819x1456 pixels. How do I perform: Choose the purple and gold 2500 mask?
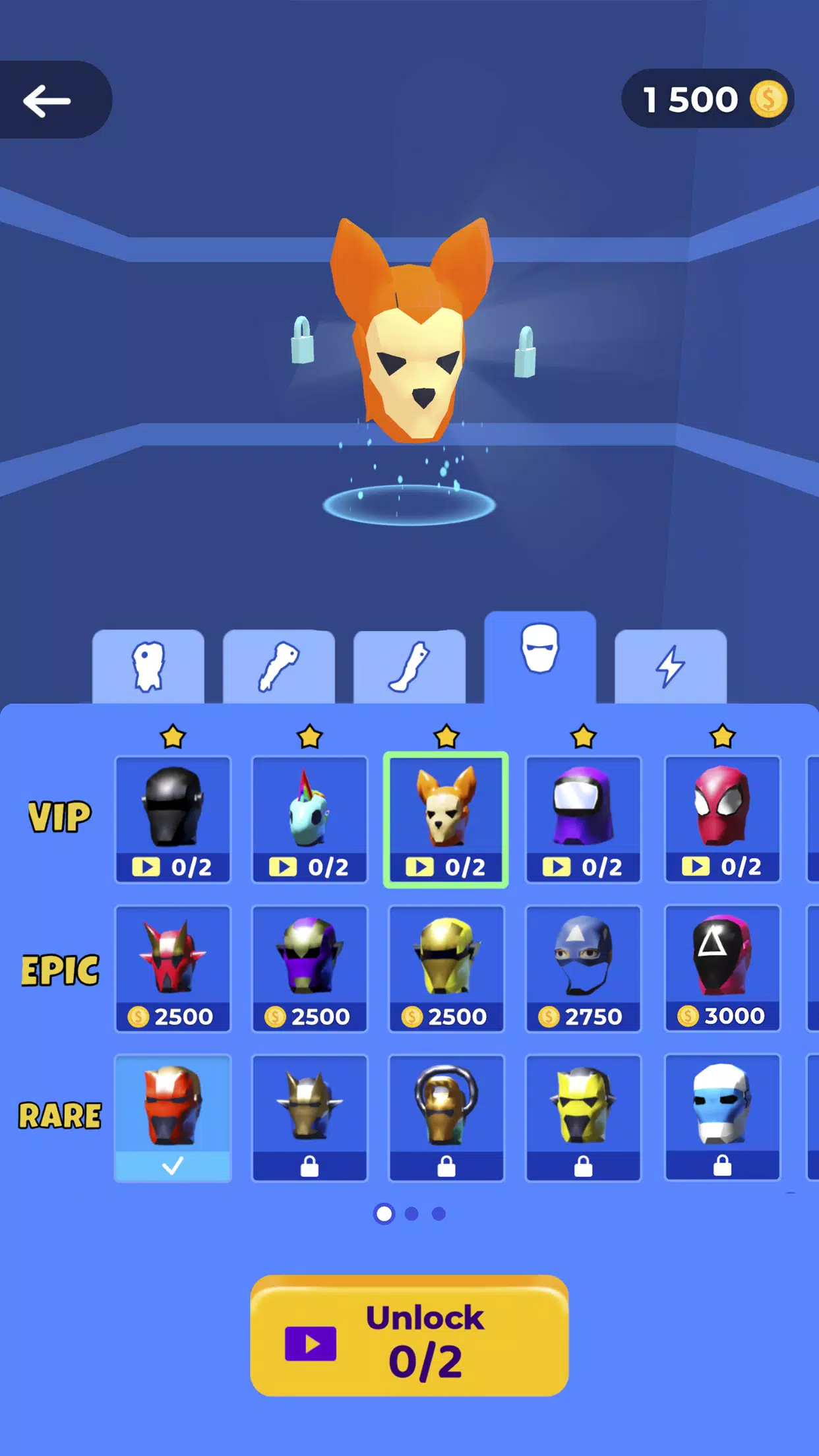(x=309, y=968)
